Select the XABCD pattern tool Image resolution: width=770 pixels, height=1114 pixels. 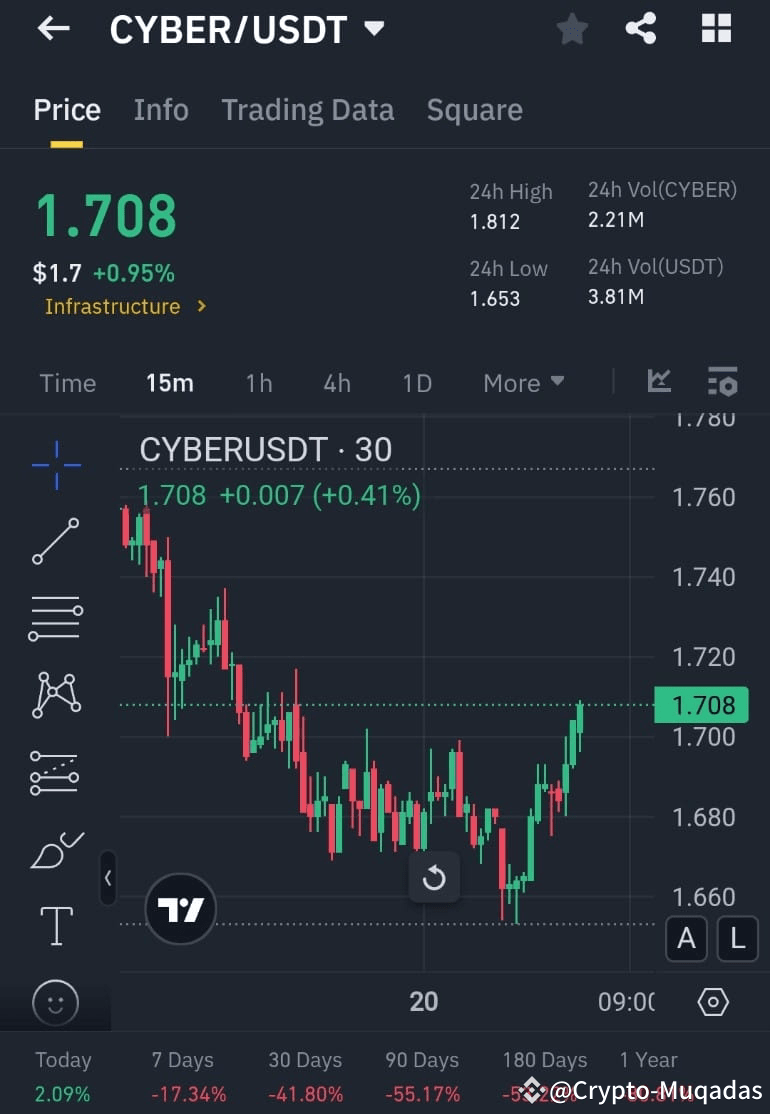click(56, 694)
